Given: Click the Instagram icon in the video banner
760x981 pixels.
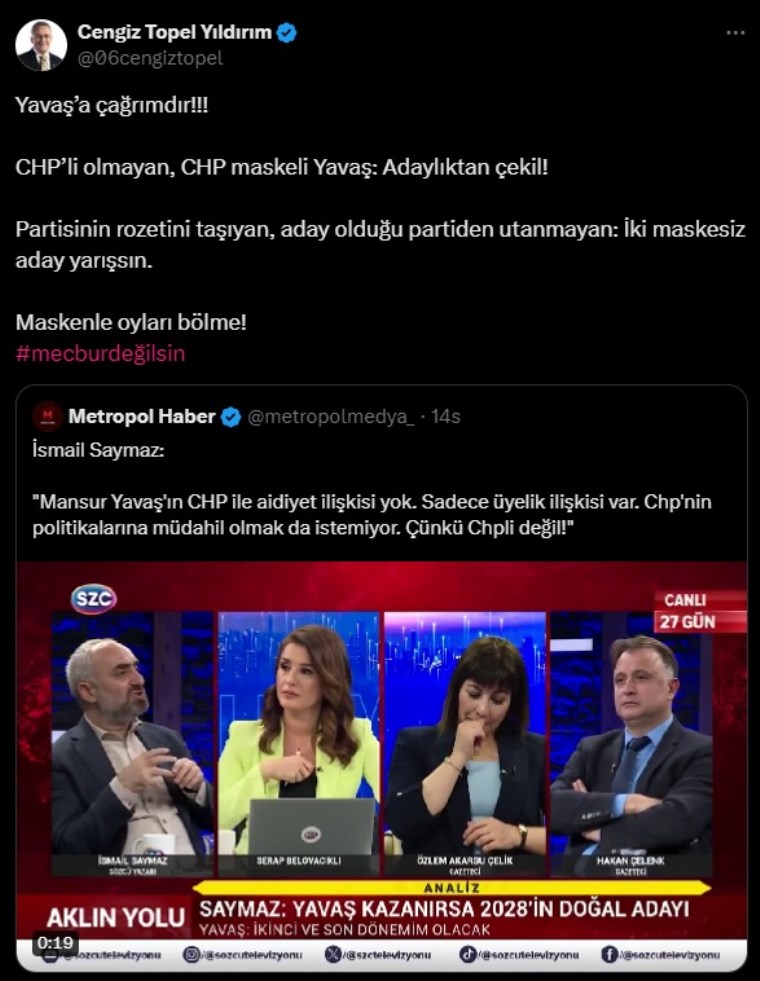Looking at the screenshot, I should pos(191,953).
